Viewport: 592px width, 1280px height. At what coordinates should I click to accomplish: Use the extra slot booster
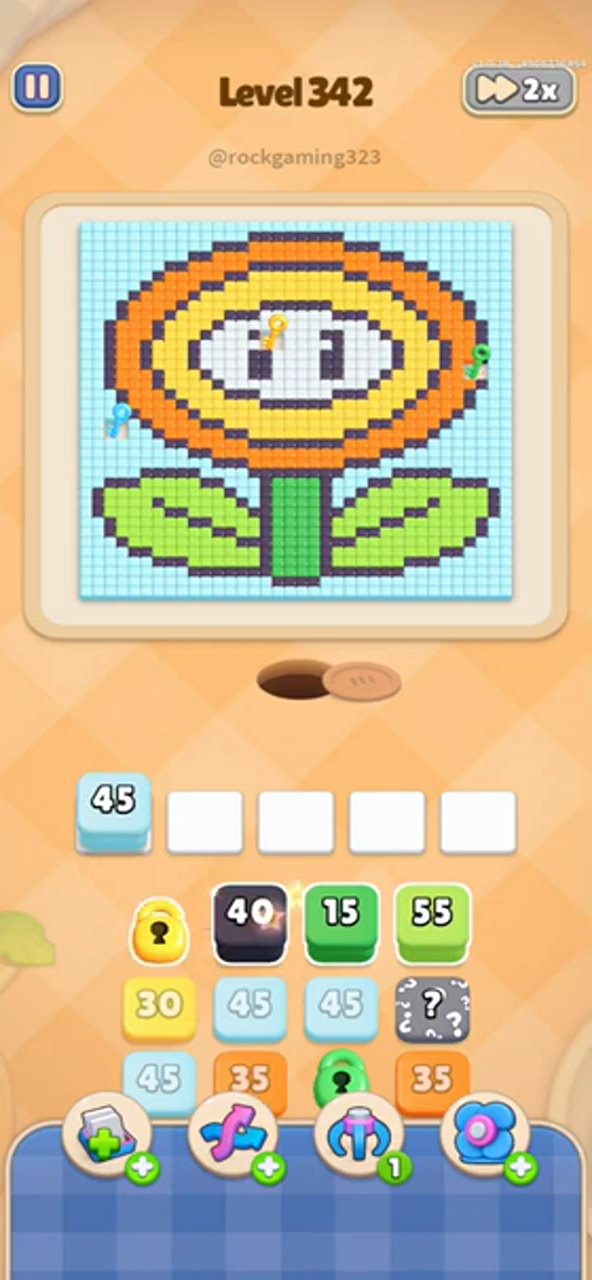[107, 1136]
